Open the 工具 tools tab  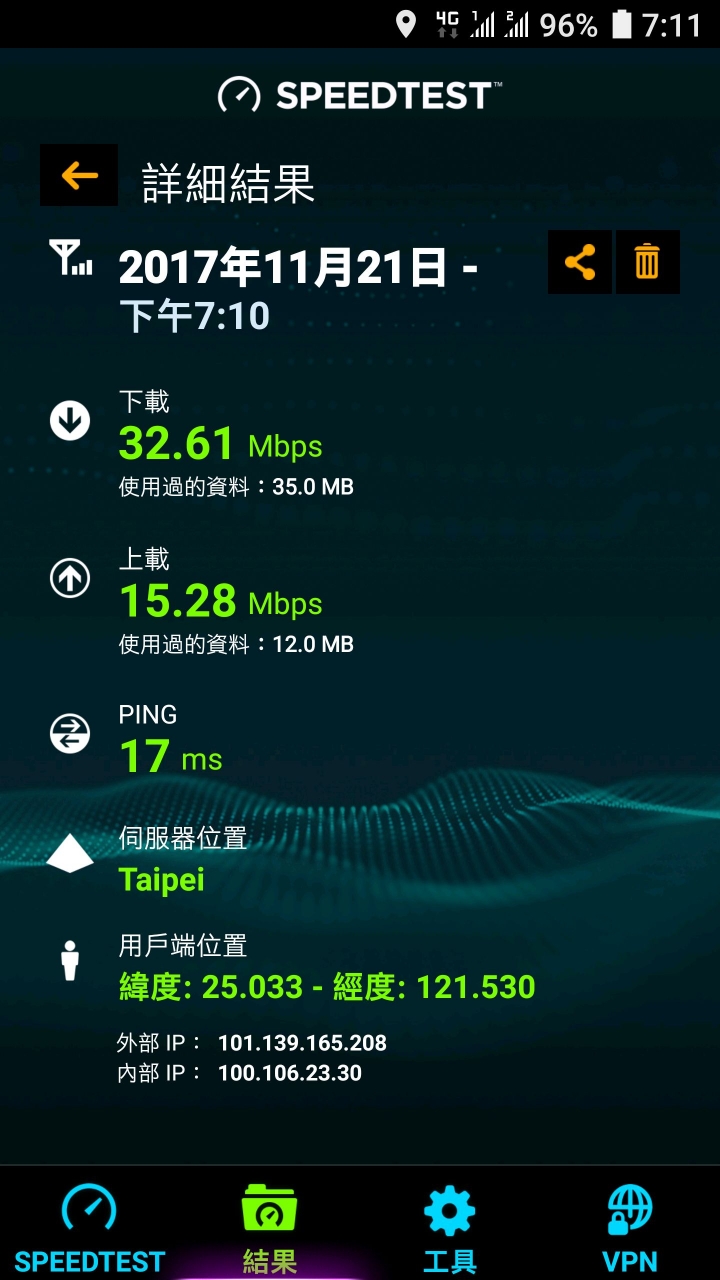click(x=449, y=1226)
